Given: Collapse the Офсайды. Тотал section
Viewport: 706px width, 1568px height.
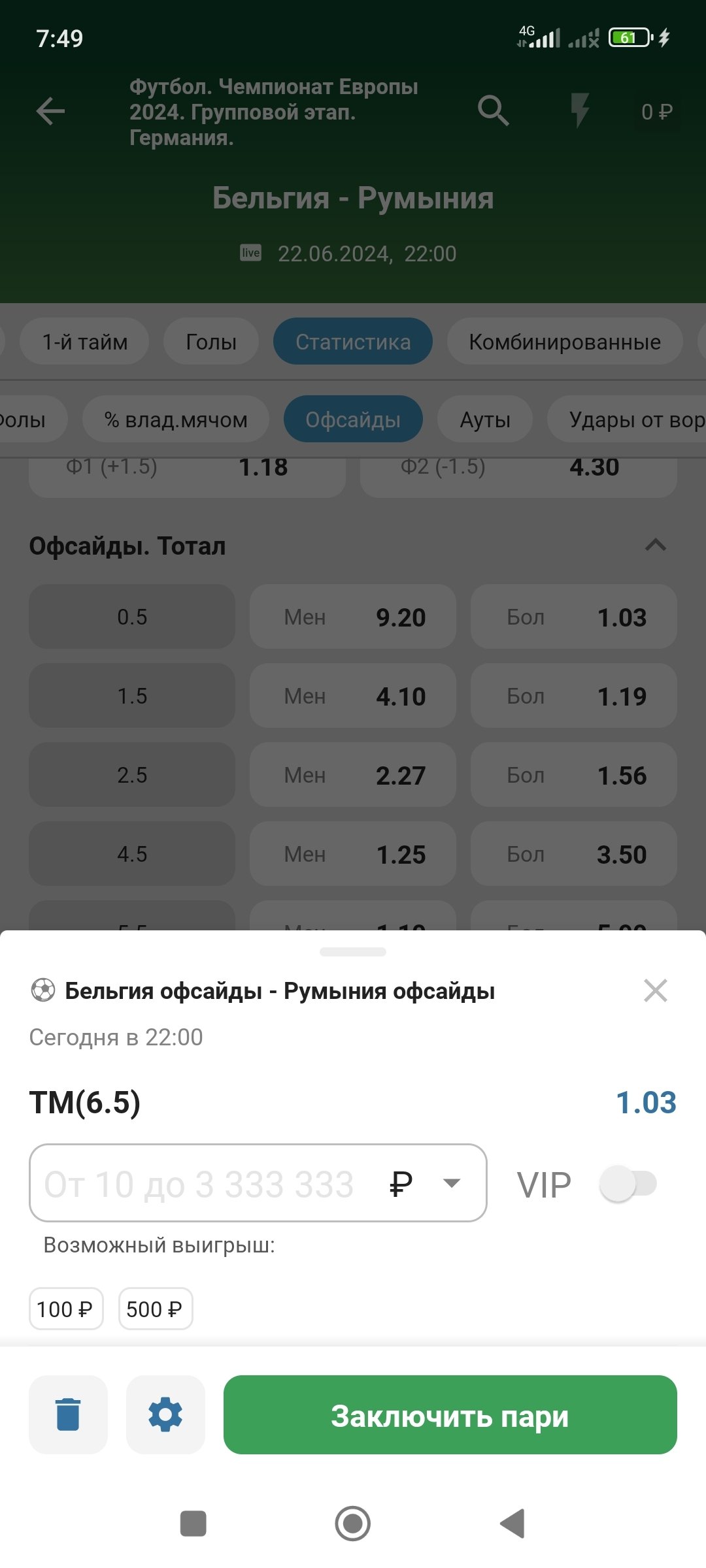Looking at the screenshot, I should click(655, 546).
